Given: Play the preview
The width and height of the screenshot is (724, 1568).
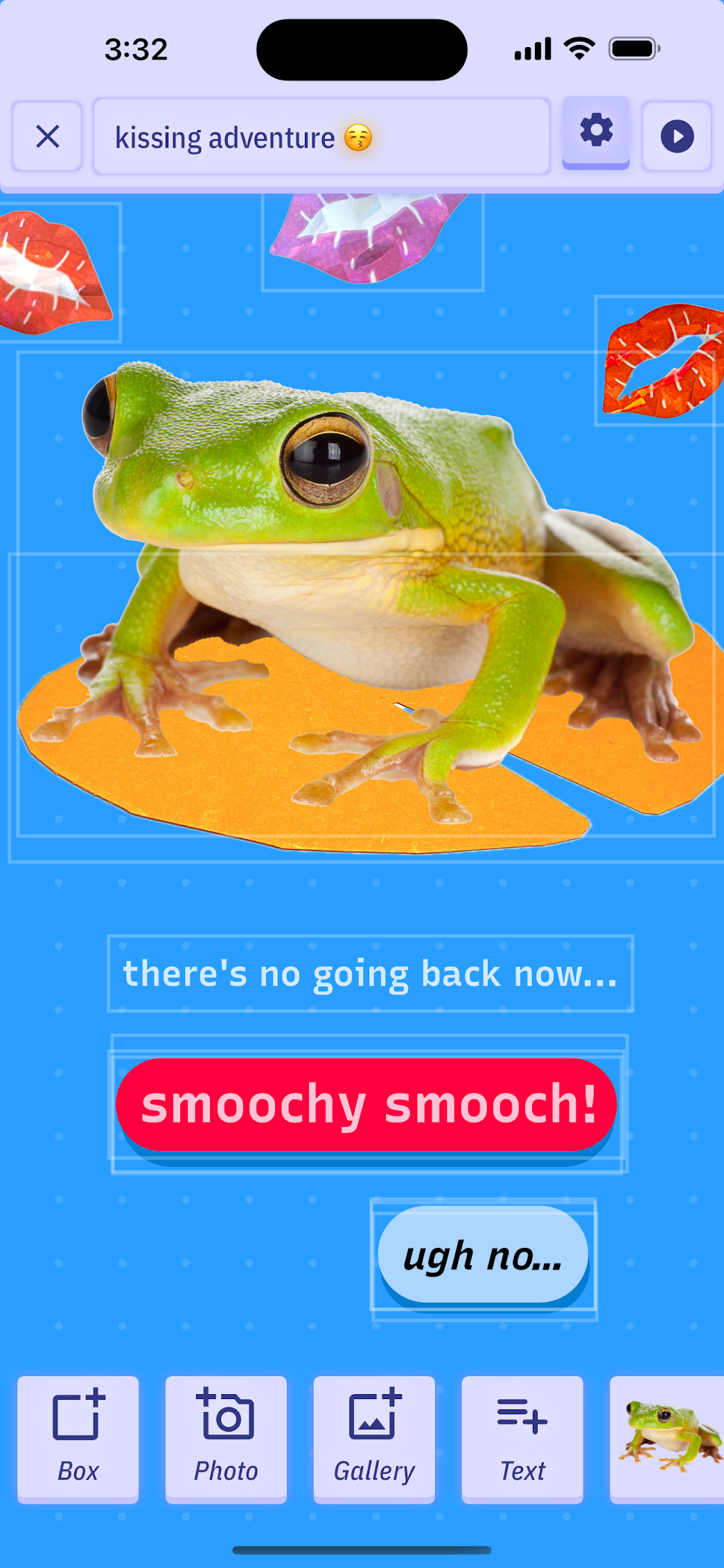Looking at the screenshot, I should [x=677, y=136].
